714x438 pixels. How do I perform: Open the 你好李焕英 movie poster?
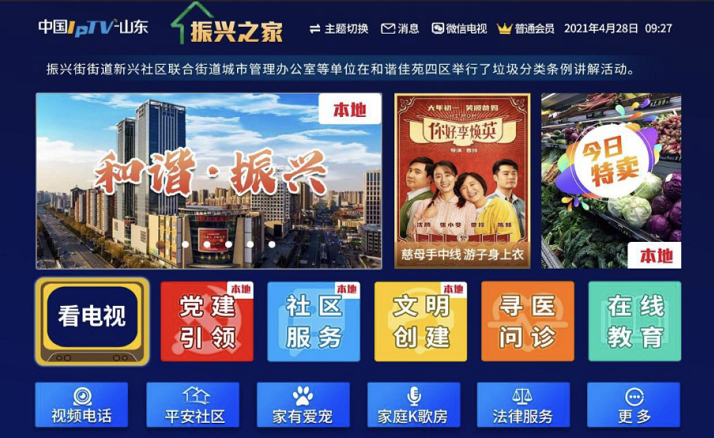tap(463, 181)
